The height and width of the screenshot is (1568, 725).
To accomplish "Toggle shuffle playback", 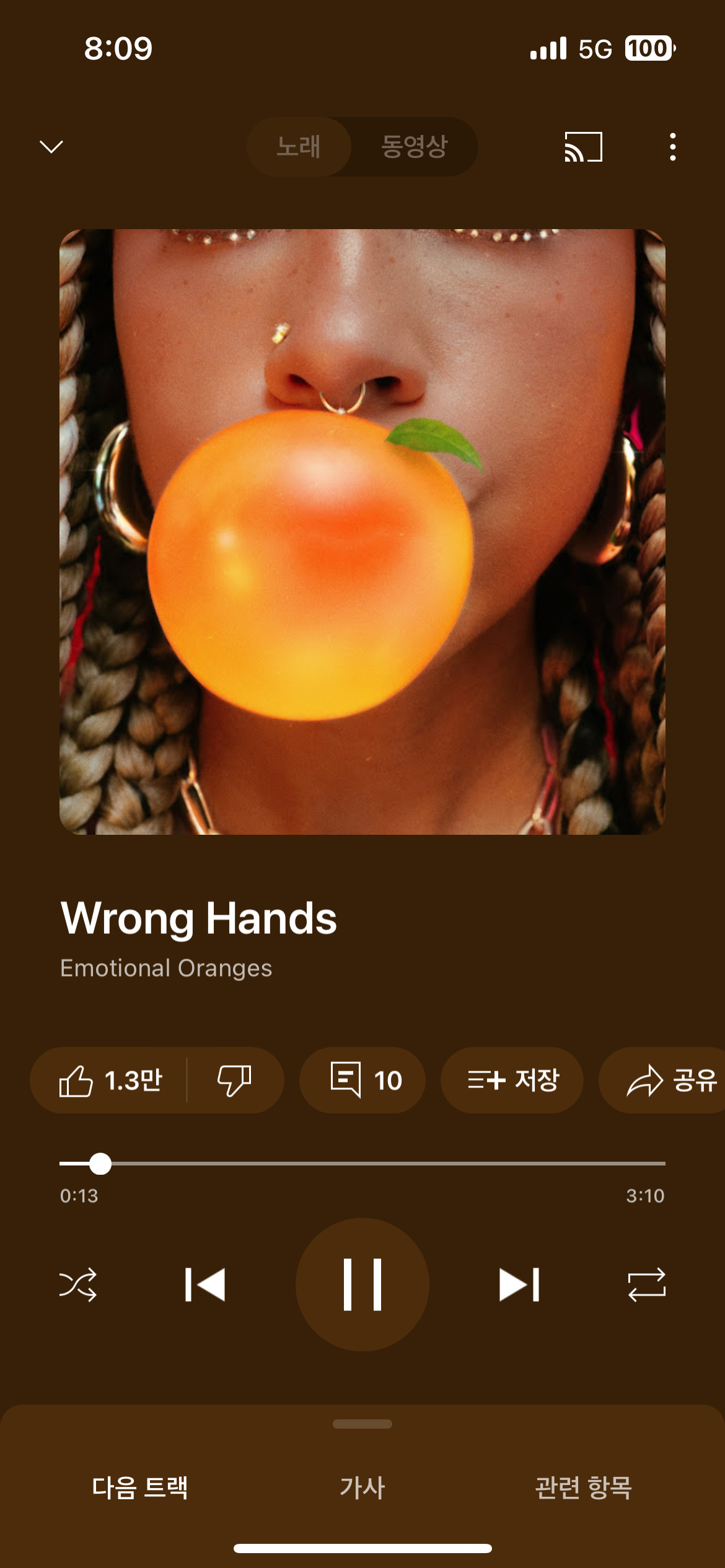I will (78, 1285).
